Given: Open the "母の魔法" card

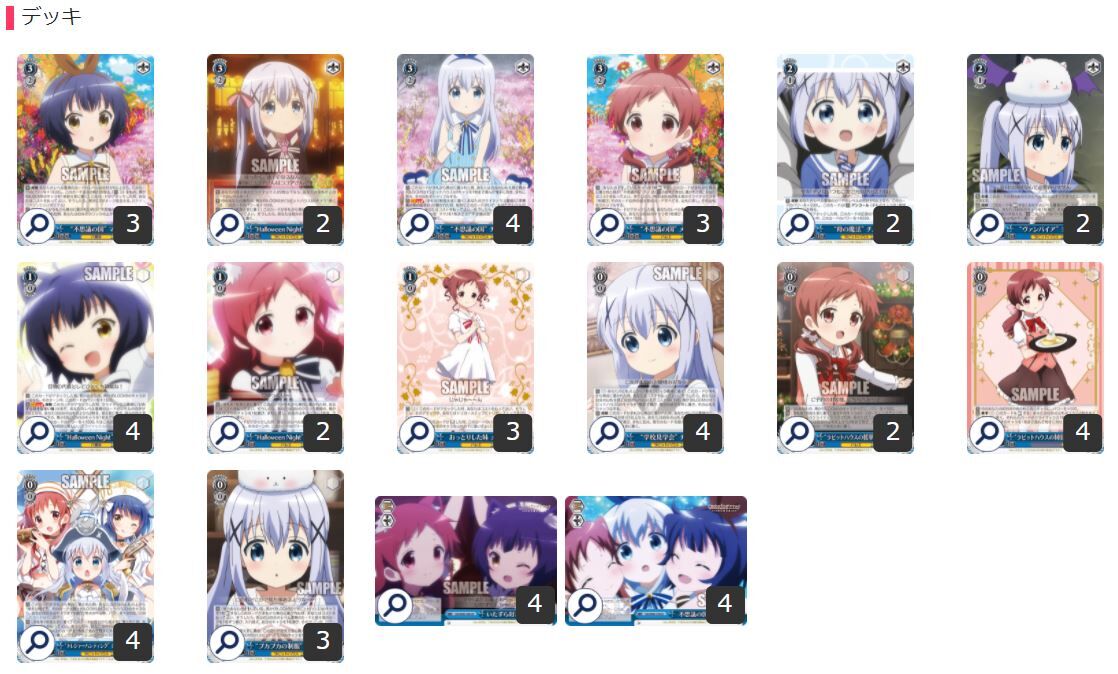Looking at the screenshot, I should click(x=845, y=140).
